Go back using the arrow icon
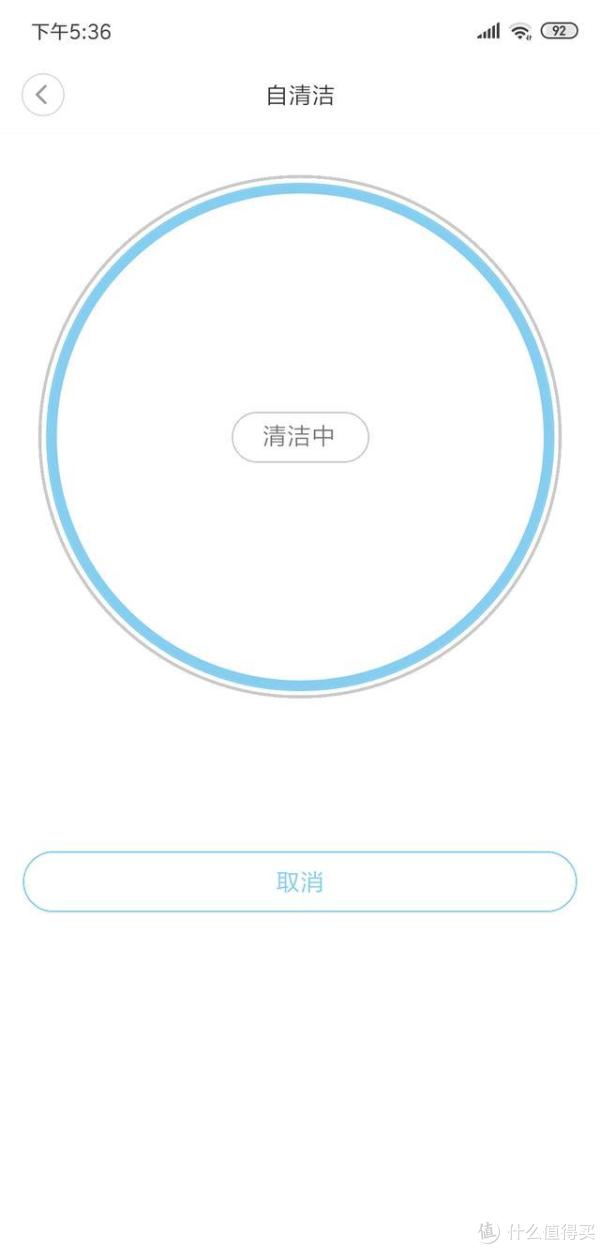This screenshot has width=600, height=1249. click(x=42, y=95)
